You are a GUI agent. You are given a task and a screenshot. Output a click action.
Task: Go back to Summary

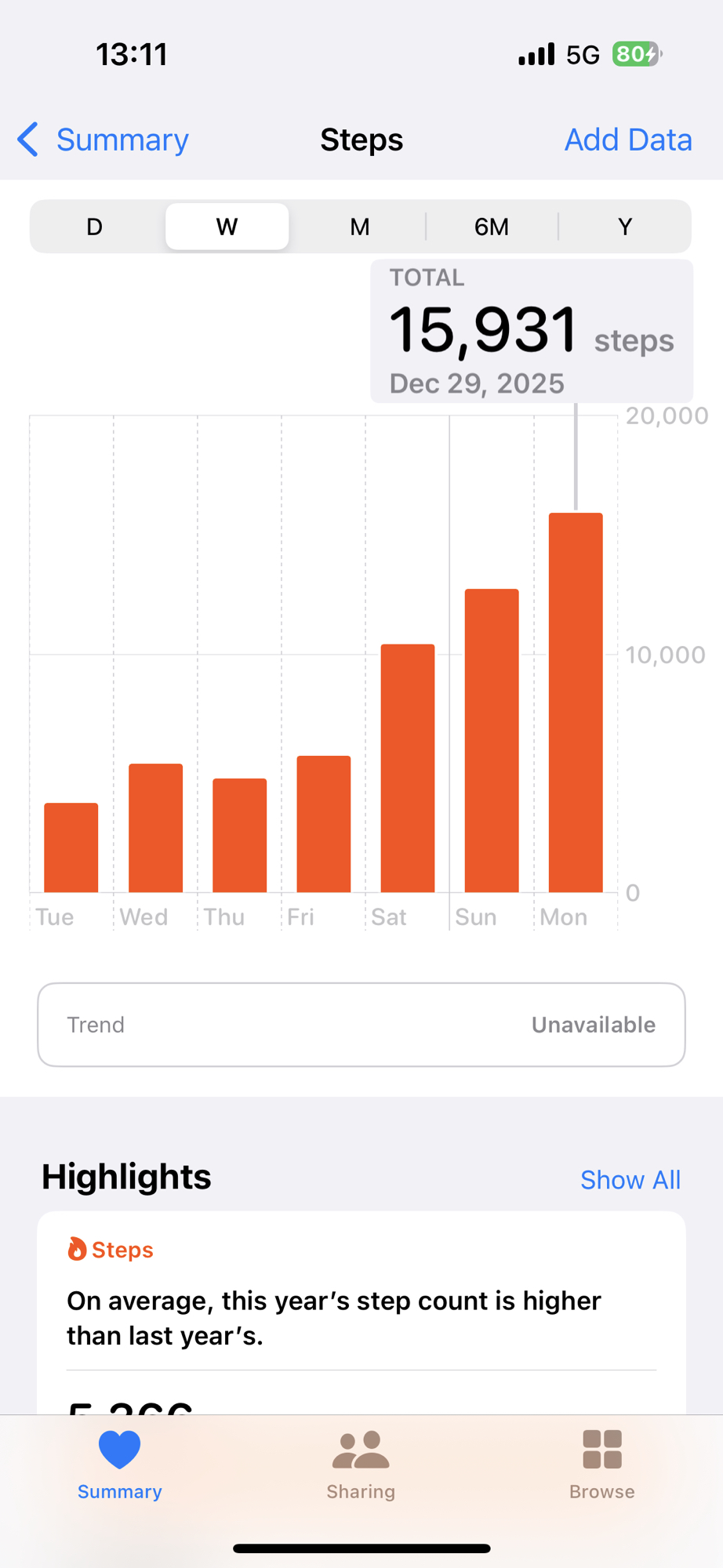(x=104, y=140)
